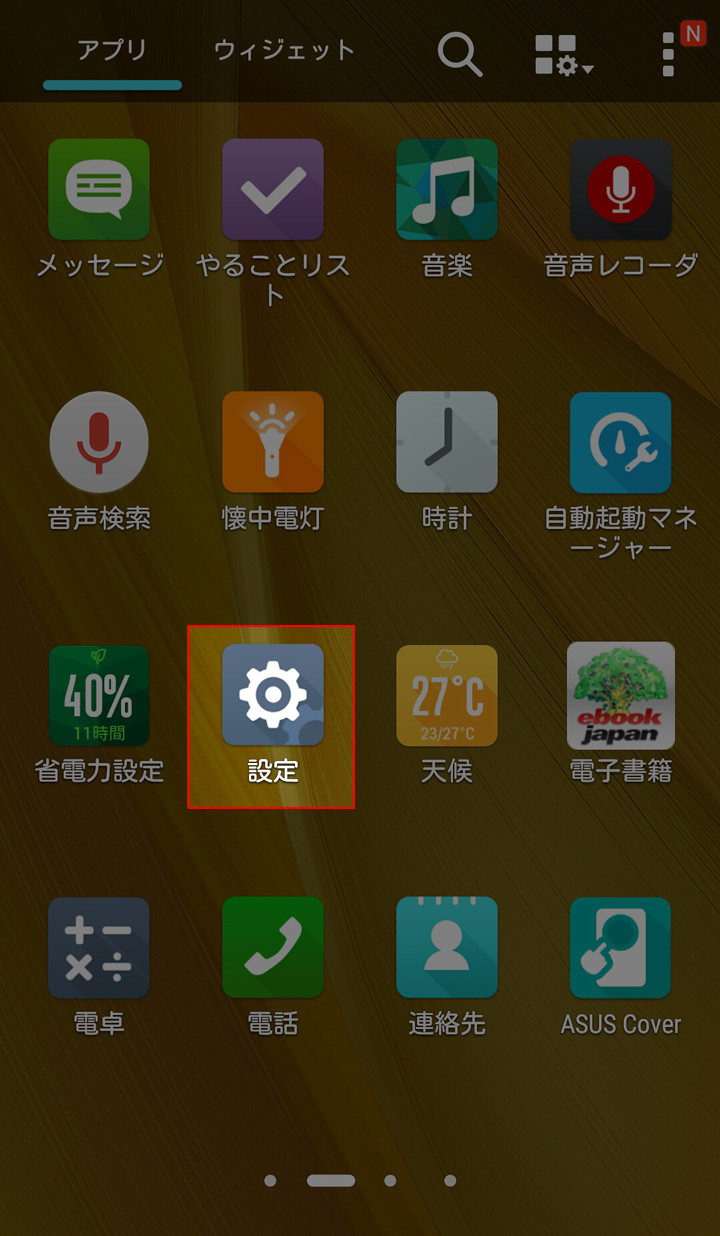720x1236 pixels.
Task: Open the search magnifier icon
Action: coord(460,54)
